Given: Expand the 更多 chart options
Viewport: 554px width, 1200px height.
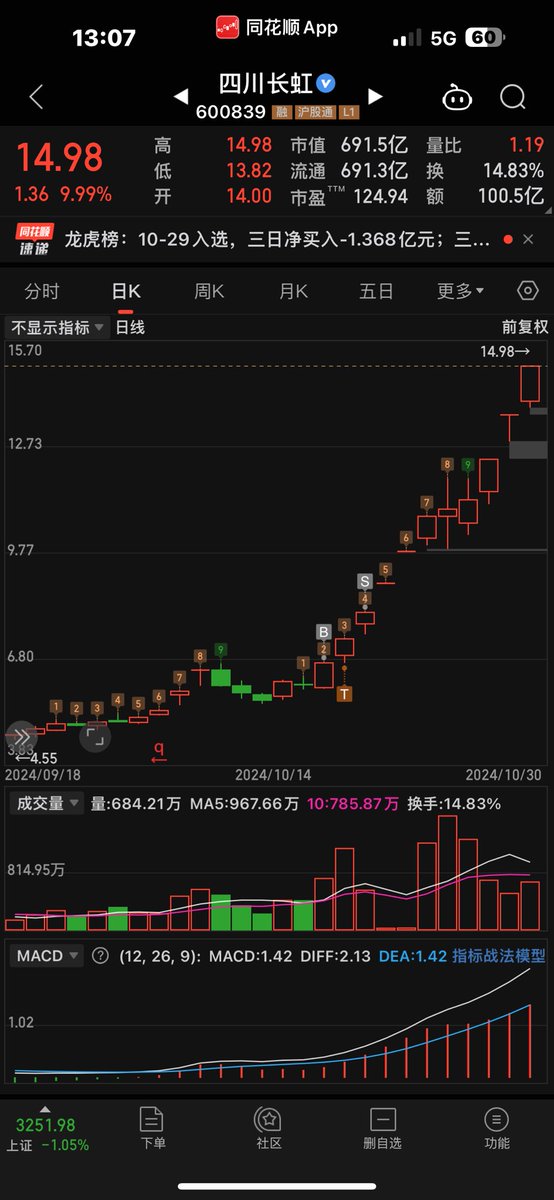Looking at the screenshot, I should coord(460,291).
